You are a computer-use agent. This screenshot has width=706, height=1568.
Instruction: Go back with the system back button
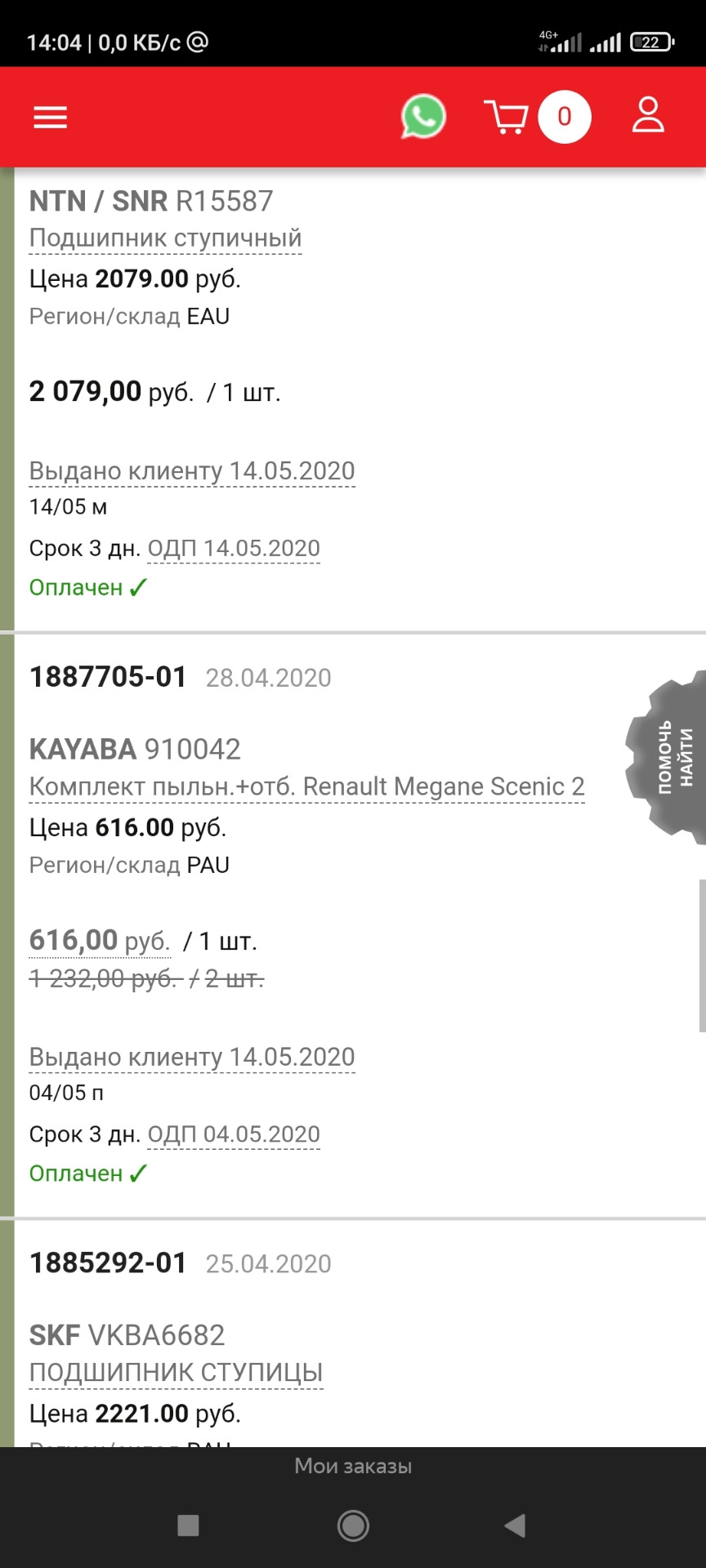(515, 1526)
